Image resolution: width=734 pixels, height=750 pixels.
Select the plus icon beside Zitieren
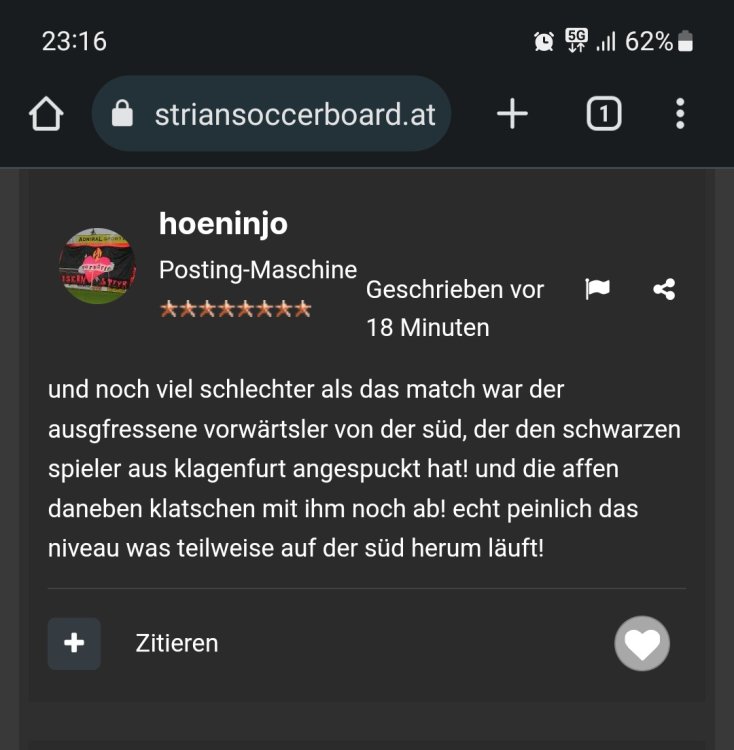point(75,643)
